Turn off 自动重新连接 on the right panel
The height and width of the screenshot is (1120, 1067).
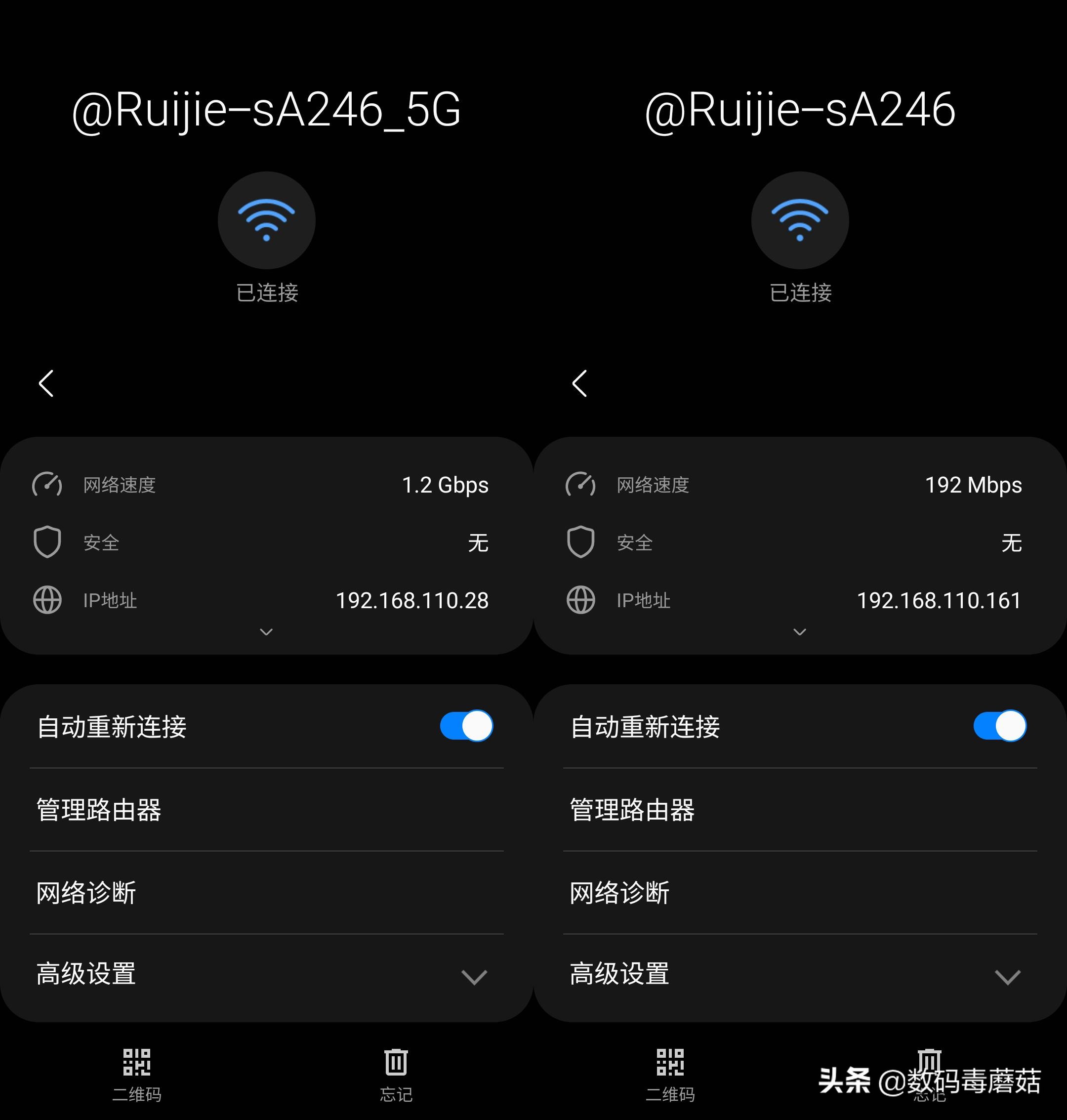pos(1000,725)
